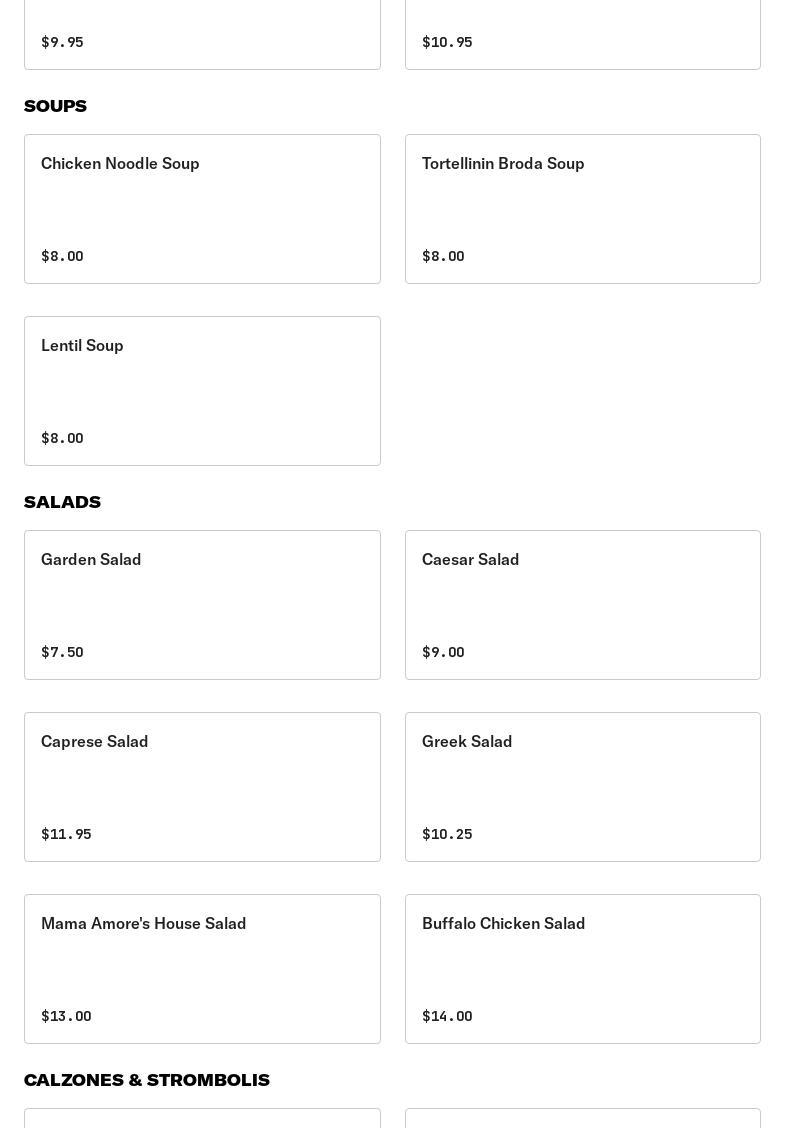Open the Chicken Noodle Soup item
Screen dimensions: 785x1128
[x=202, y=209]
